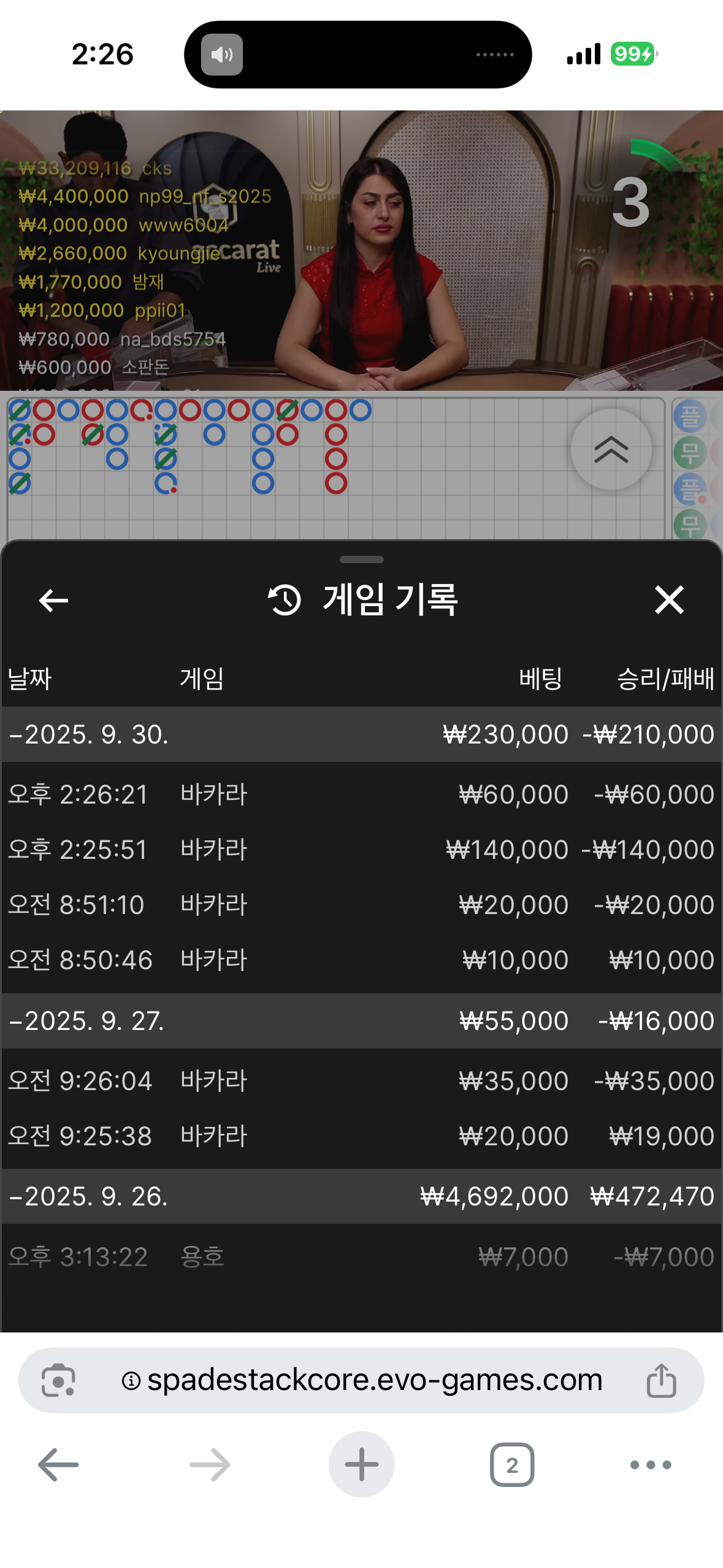Open the 오후 3:13:22 용호 round
This screenshot has height=1568, width=723.
[x=361, y=1257]
